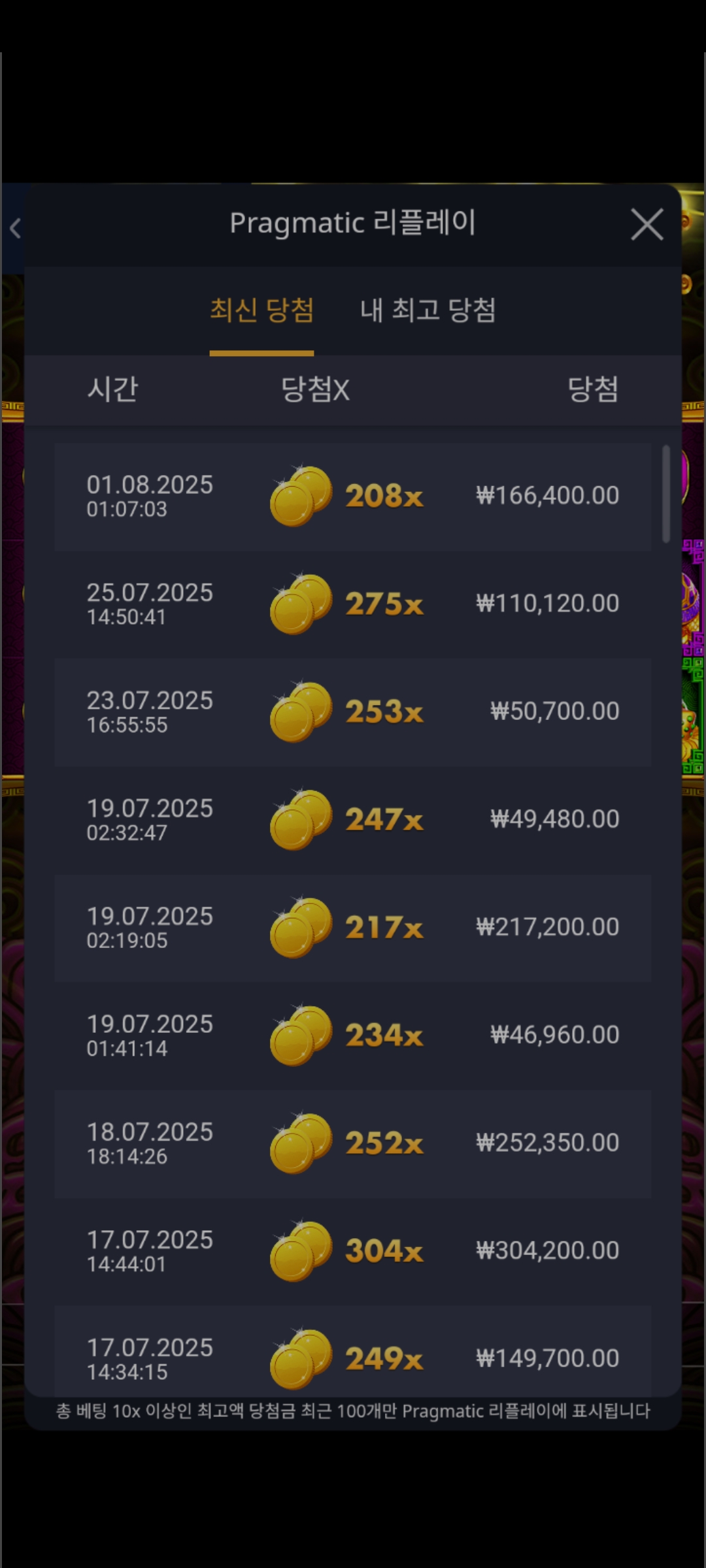Open the 275x win replay

pyautogui.click(x=353, y=604)
